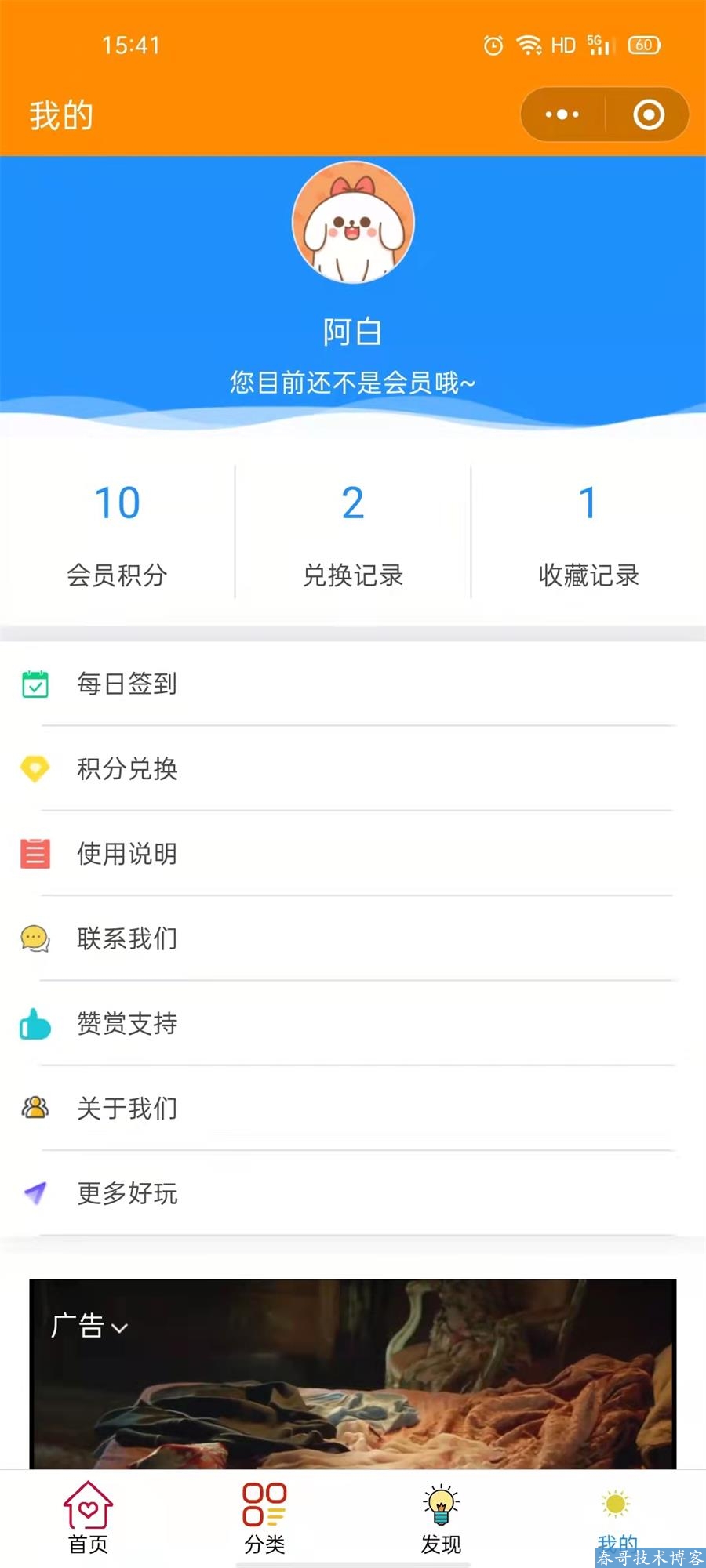Expand the 广告 ad options dropdown
Viewport: 706px width, 1568px height.
[89, 1327]
